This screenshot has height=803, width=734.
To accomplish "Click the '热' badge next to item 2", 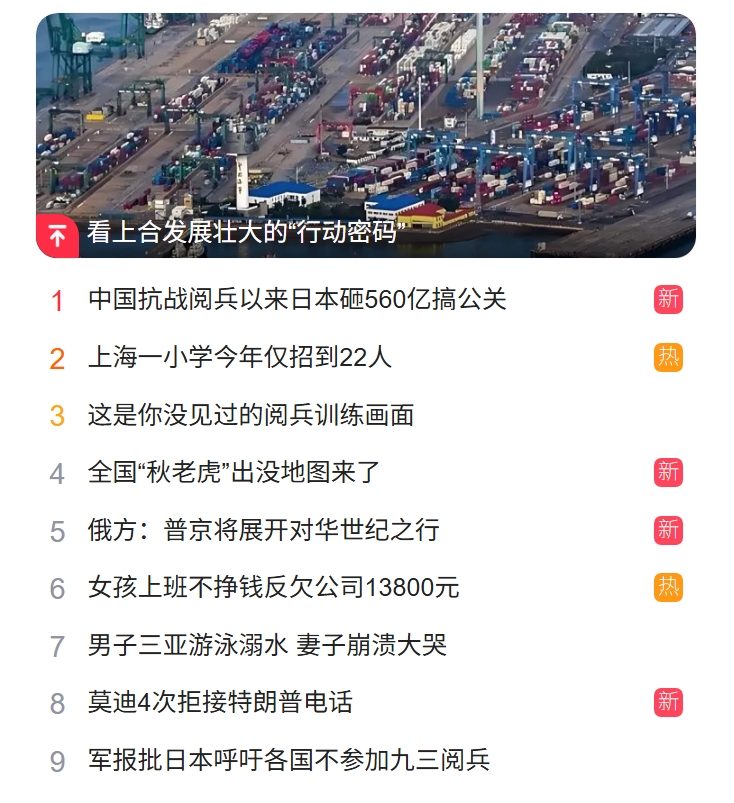I will tap(668, 356).
